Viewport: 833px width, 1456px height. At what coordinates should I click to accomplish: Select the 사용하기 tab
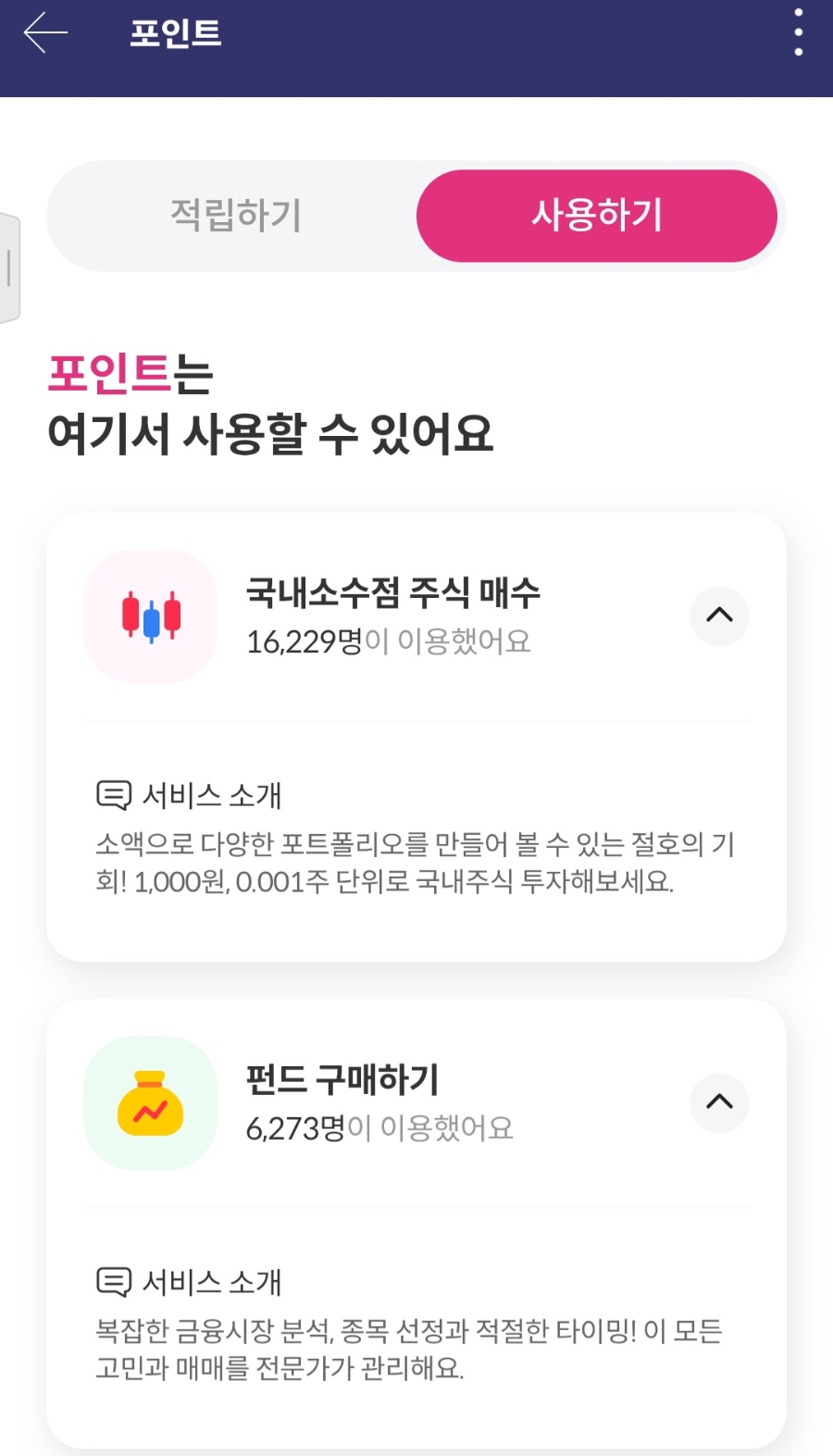(597, 216)
